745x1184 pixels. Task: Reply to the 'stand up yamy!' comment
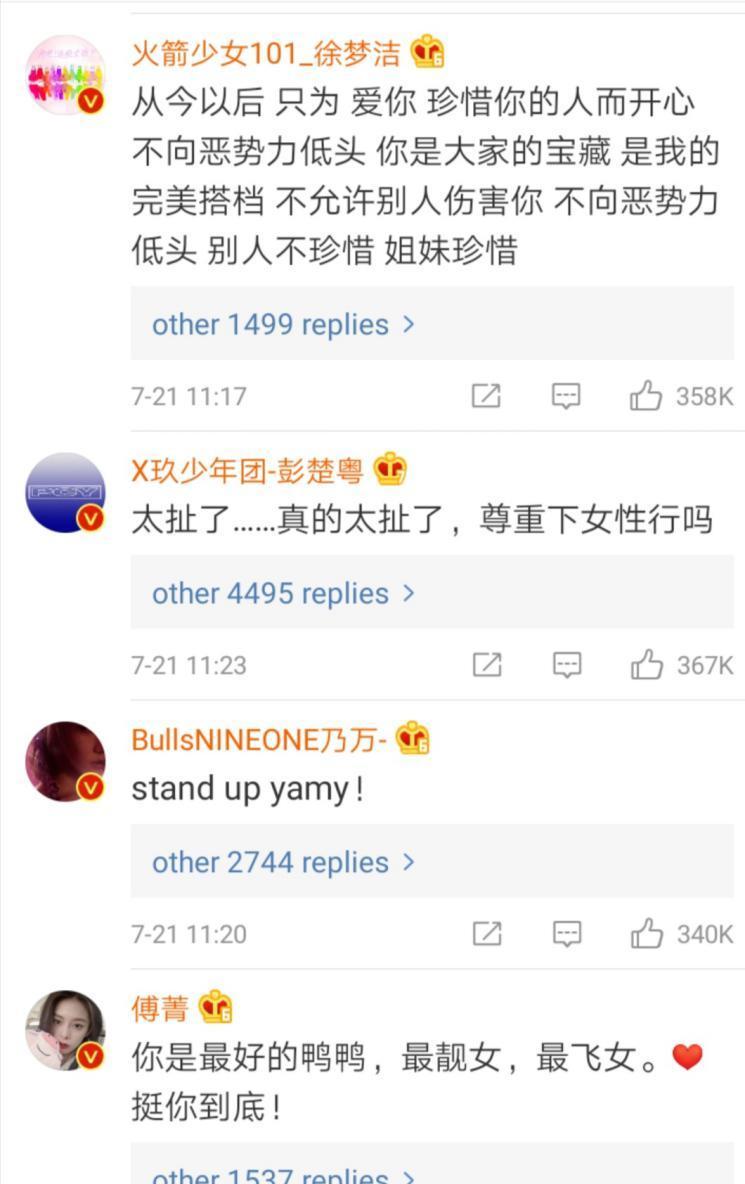coord(566,935)
